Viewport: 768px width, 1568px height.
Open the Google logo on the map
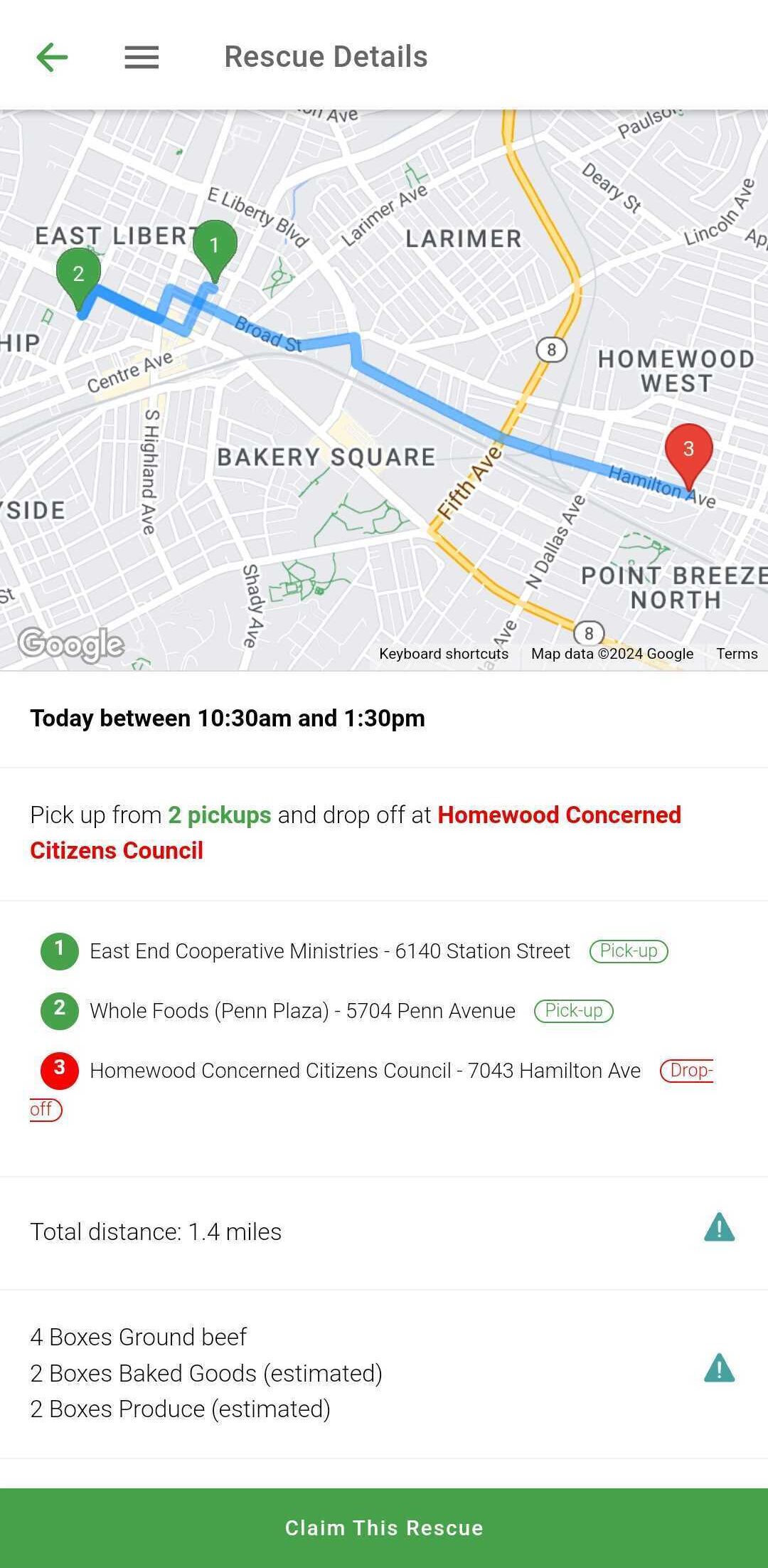(x=71, y=645)
